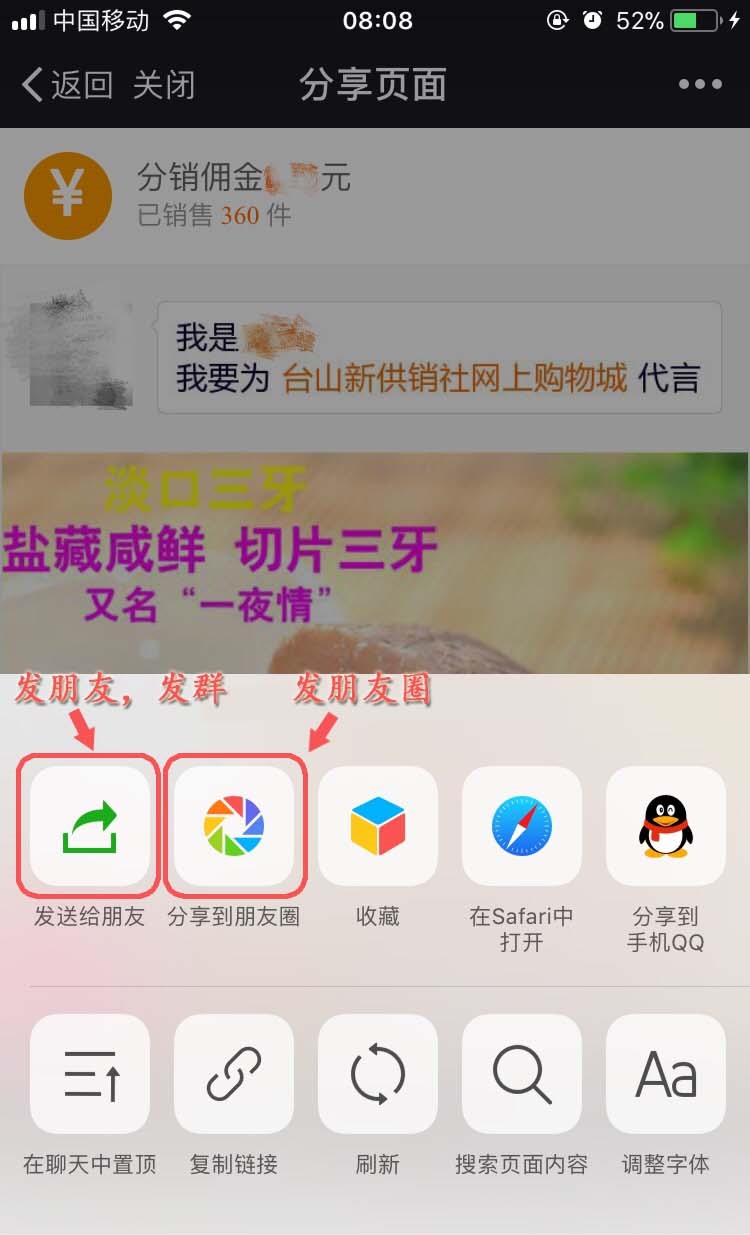750x1235 pixels.
Task: Open the three-dot overflow menu
Action: tap(700, 85)
